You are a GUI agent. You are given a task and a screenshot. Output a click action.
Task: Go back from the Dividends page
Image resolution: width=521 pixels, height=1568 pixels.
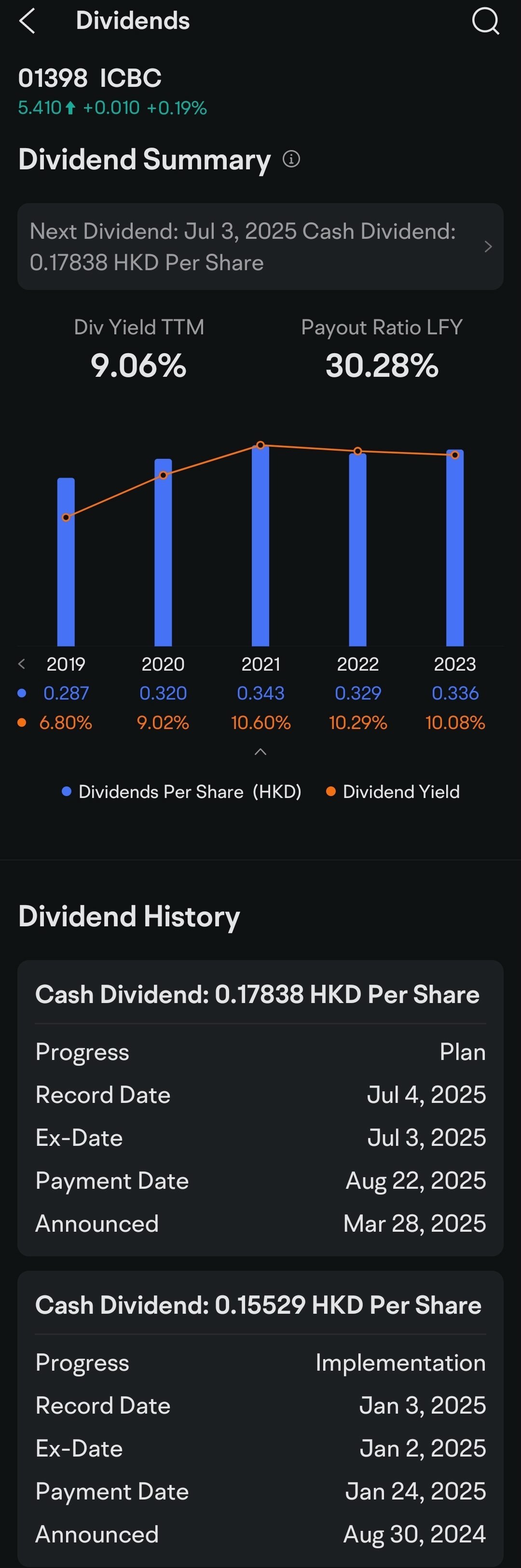pos(27,21)
